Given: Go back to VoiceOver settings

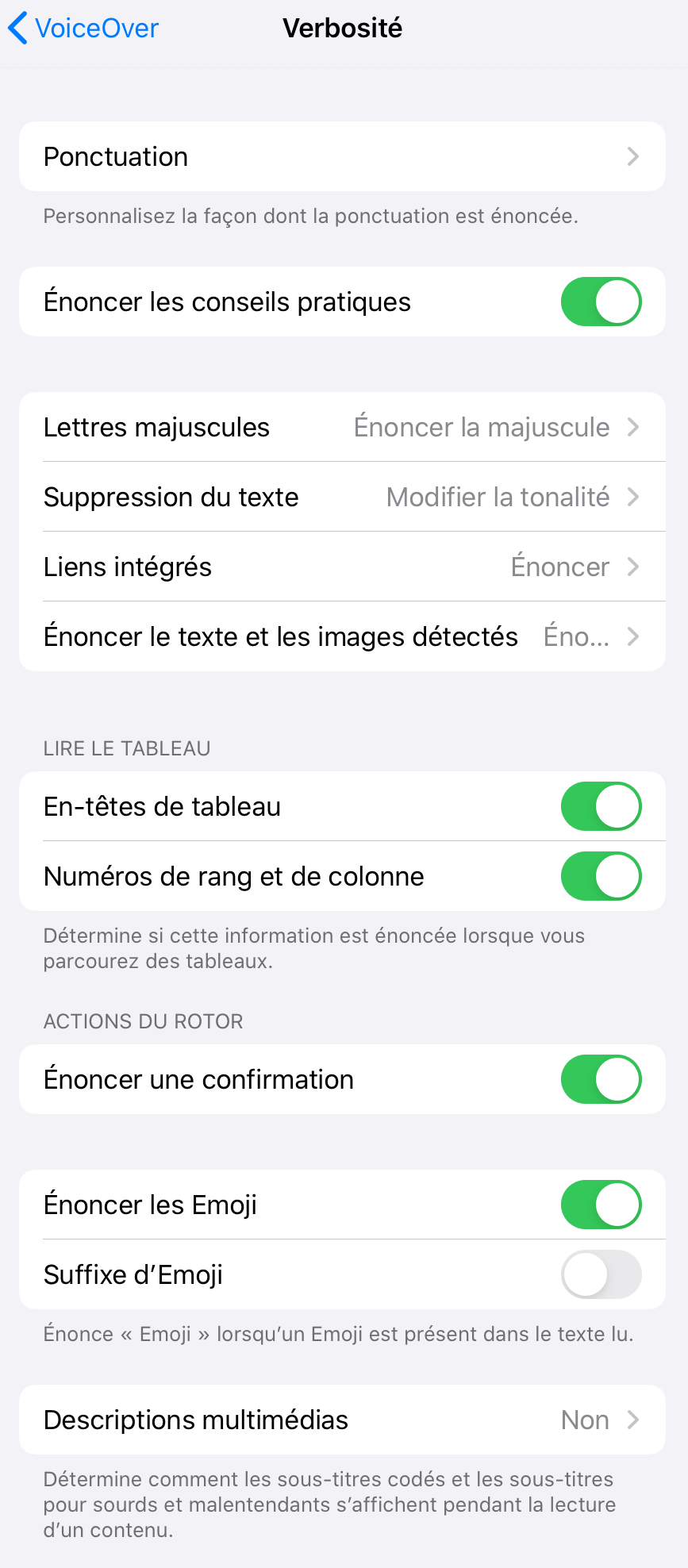Looking at the screenshot, I should [x=83, y=29].
